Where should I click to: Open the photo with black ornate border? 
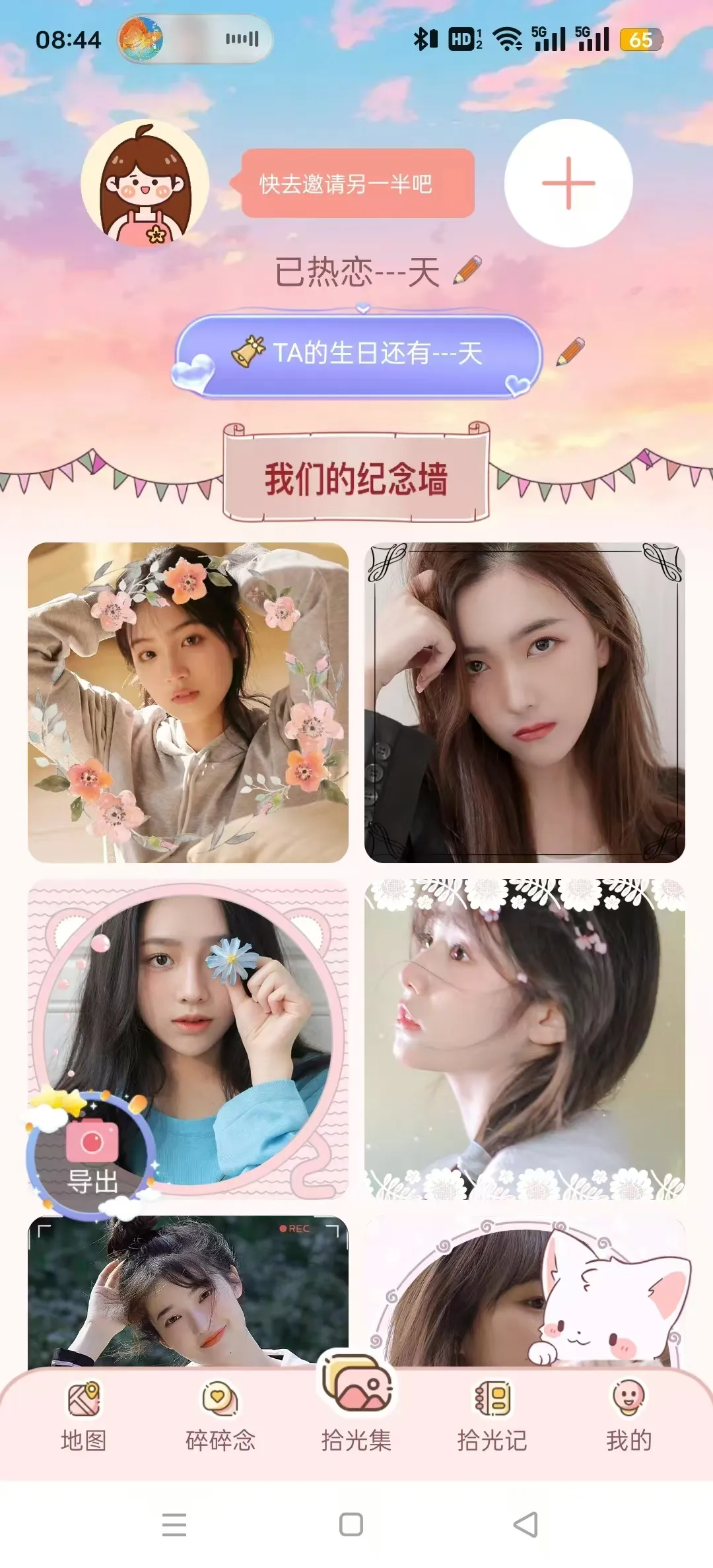(524, 702)
